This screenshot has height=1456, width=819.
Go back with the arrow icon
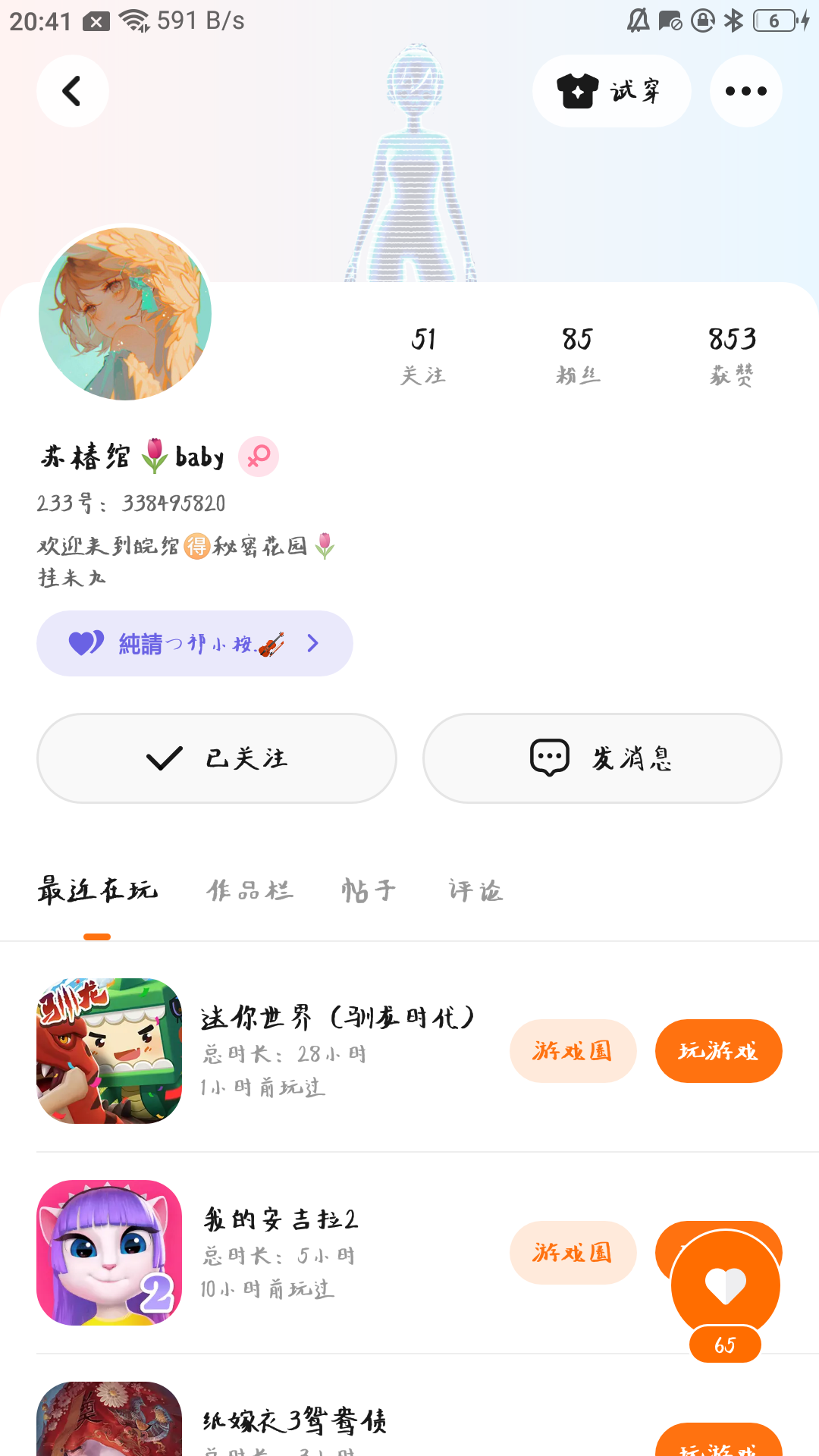[72, 91]
